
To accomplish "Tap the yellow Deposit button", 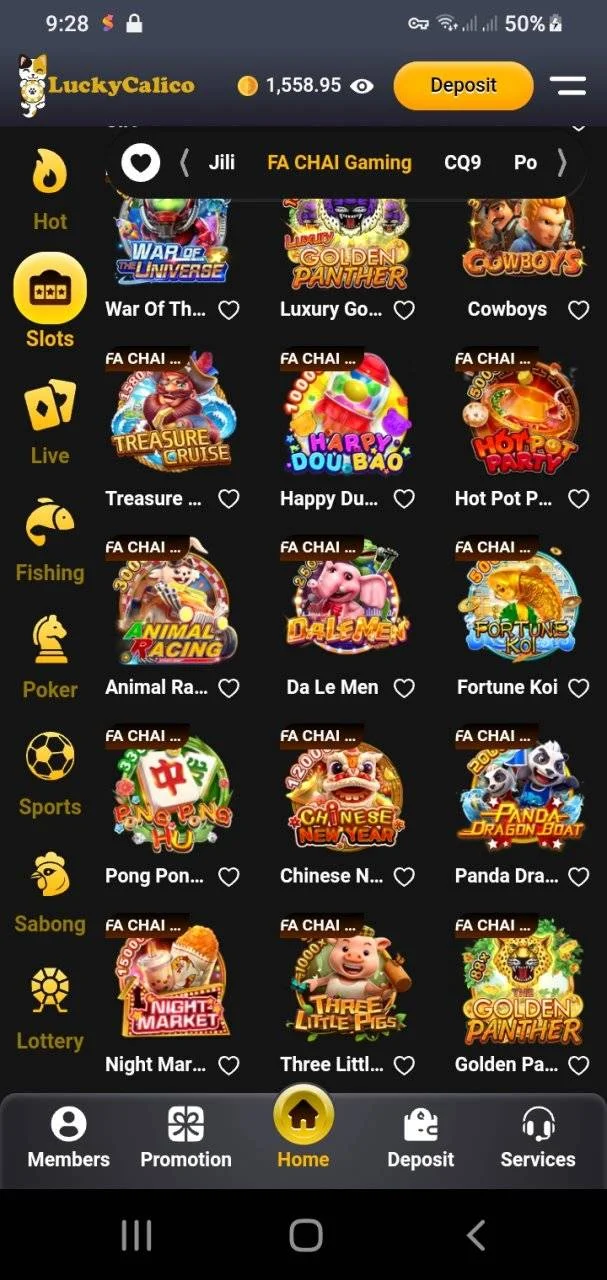I will point(463,85).
